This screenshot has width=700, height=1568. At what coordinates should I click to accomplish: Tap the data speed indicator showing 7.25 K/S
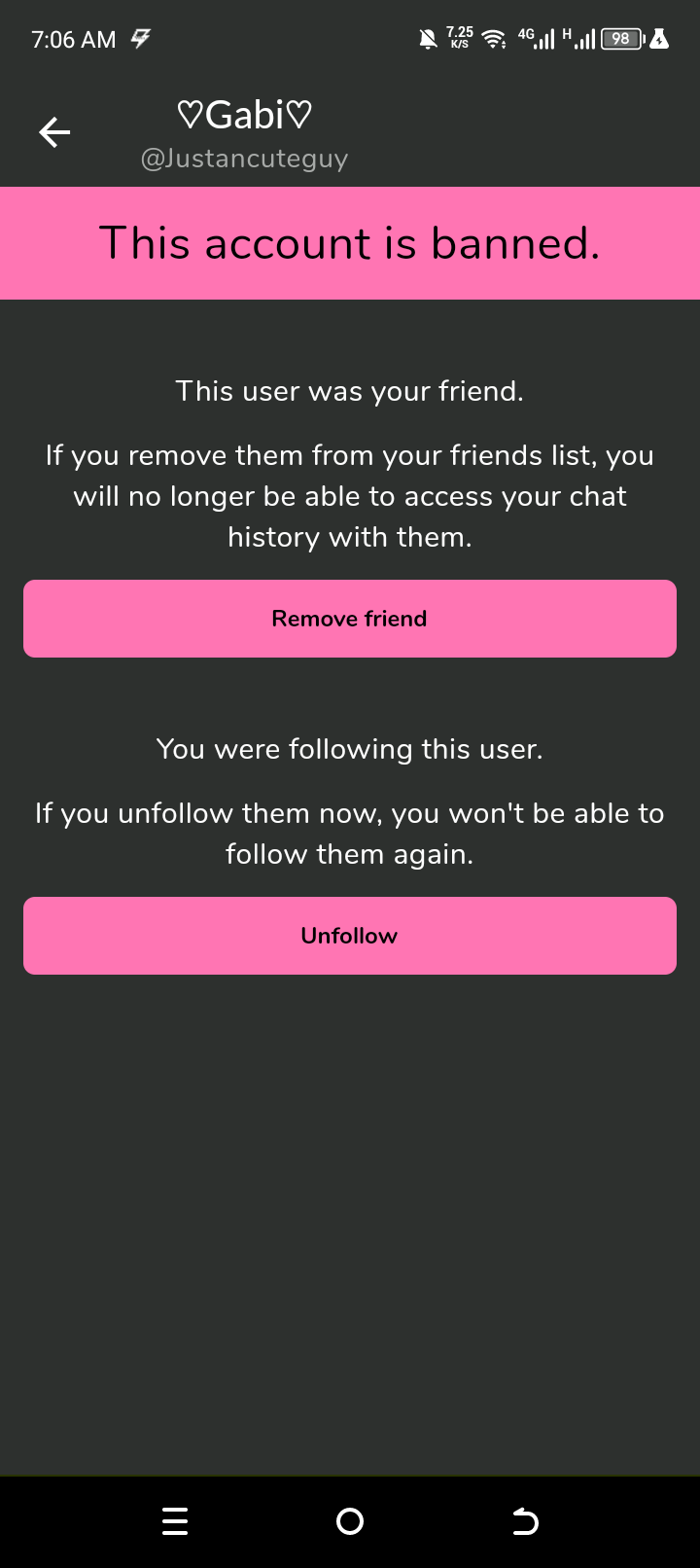coord(457,38)
